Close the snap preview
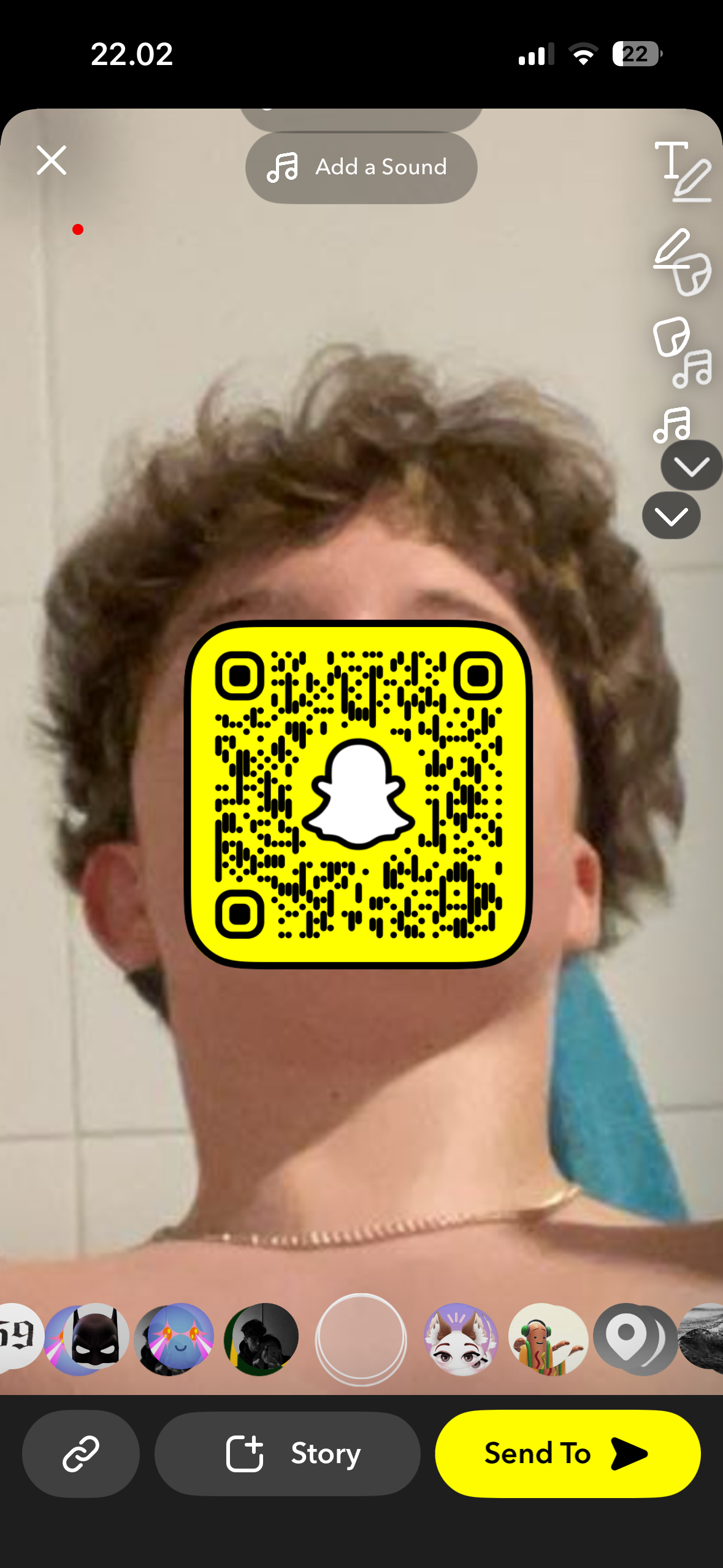This screenshot has width=723, height=1568. tap(52, 160)
